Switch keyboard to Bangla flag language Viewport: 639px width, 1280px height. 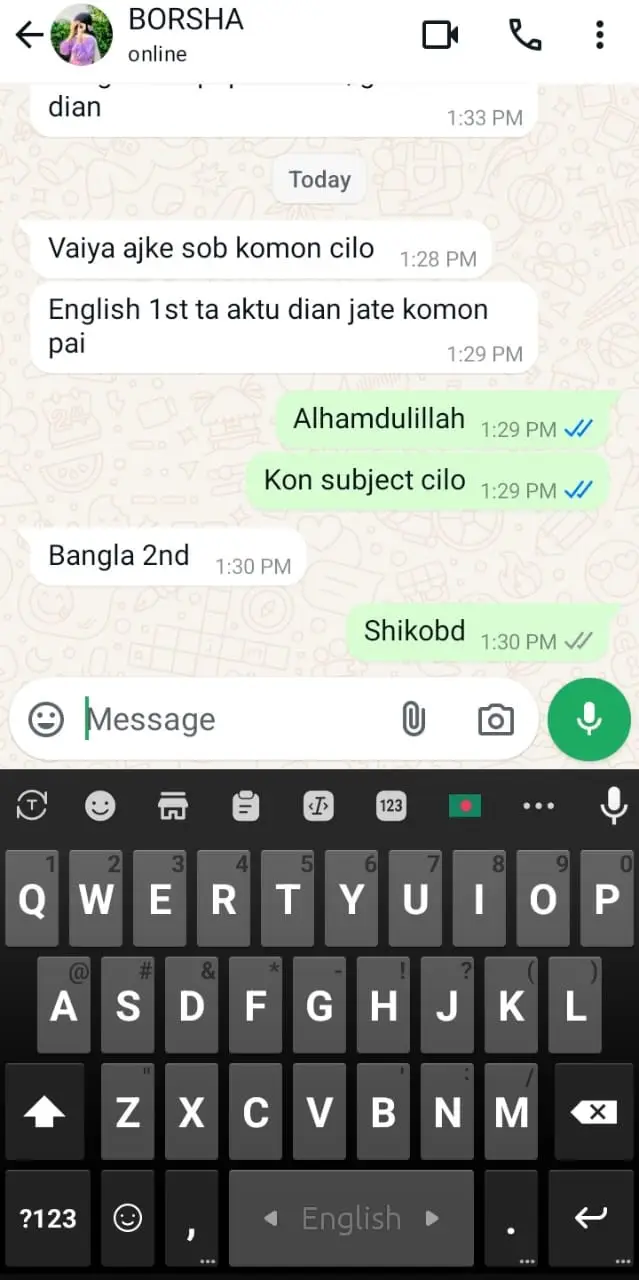[x=465, y=805]
